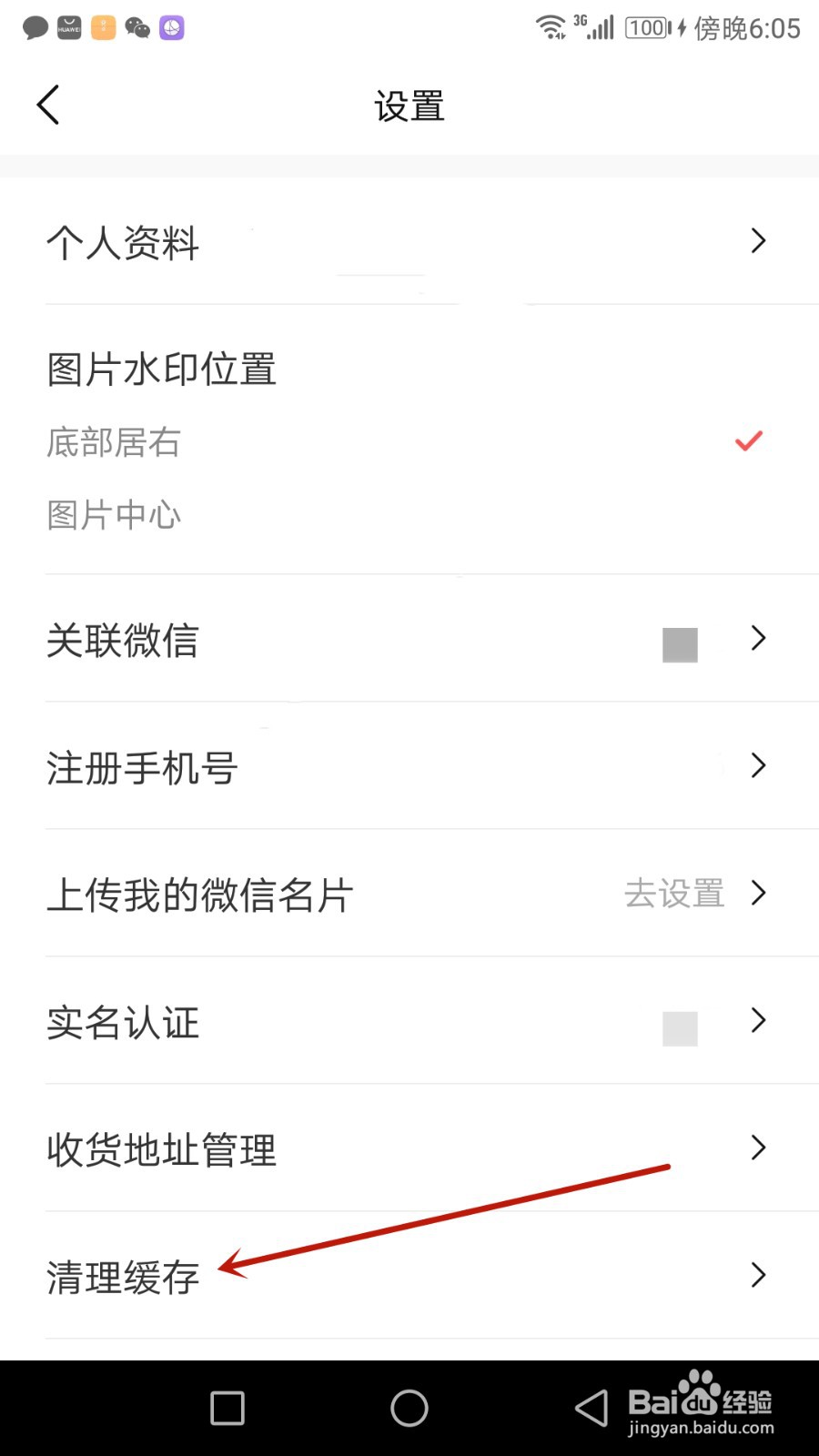
Task: Open 实名认证 verification
Action: coord(409,1021)
